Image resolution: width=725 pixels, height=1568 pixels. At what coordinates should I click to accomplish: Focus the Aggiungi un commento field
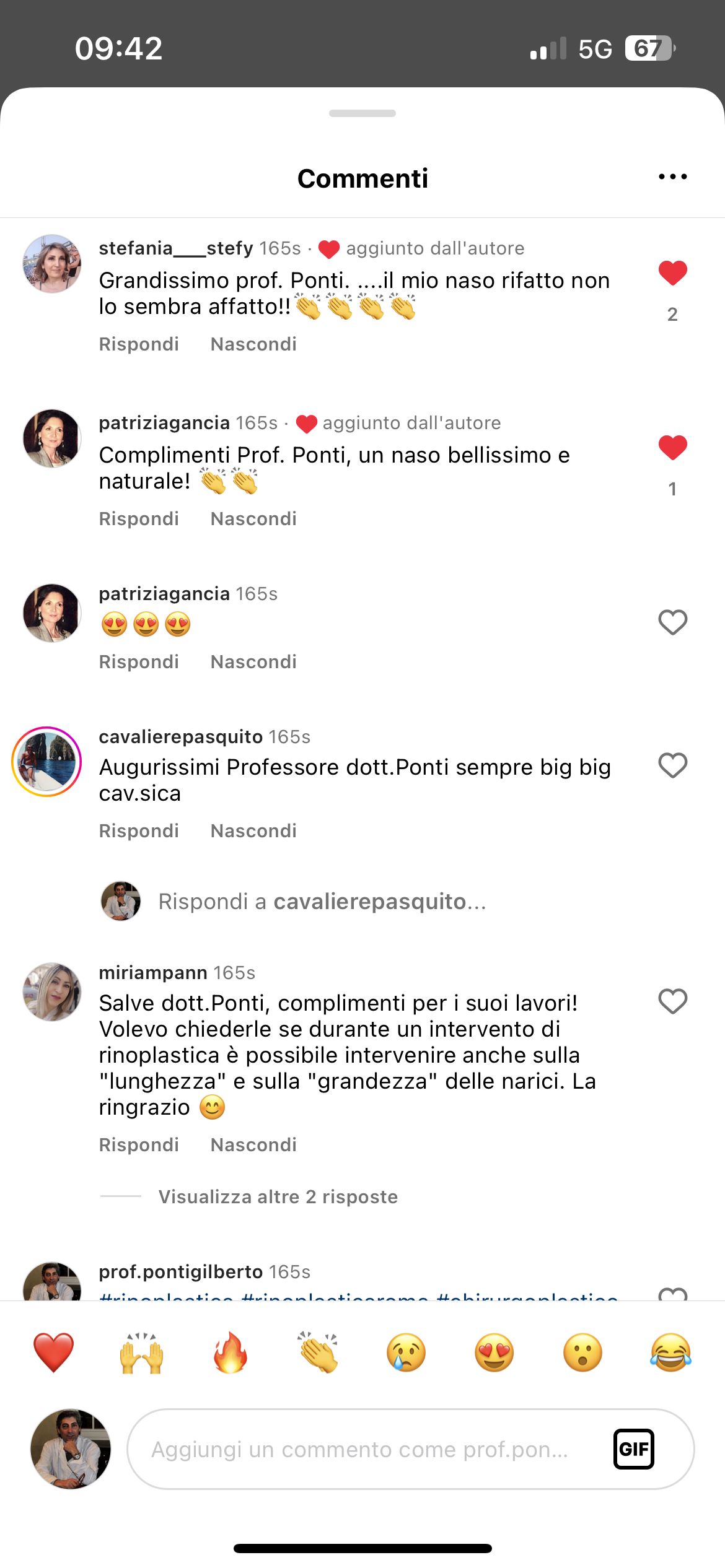(x=359, y=1450)
